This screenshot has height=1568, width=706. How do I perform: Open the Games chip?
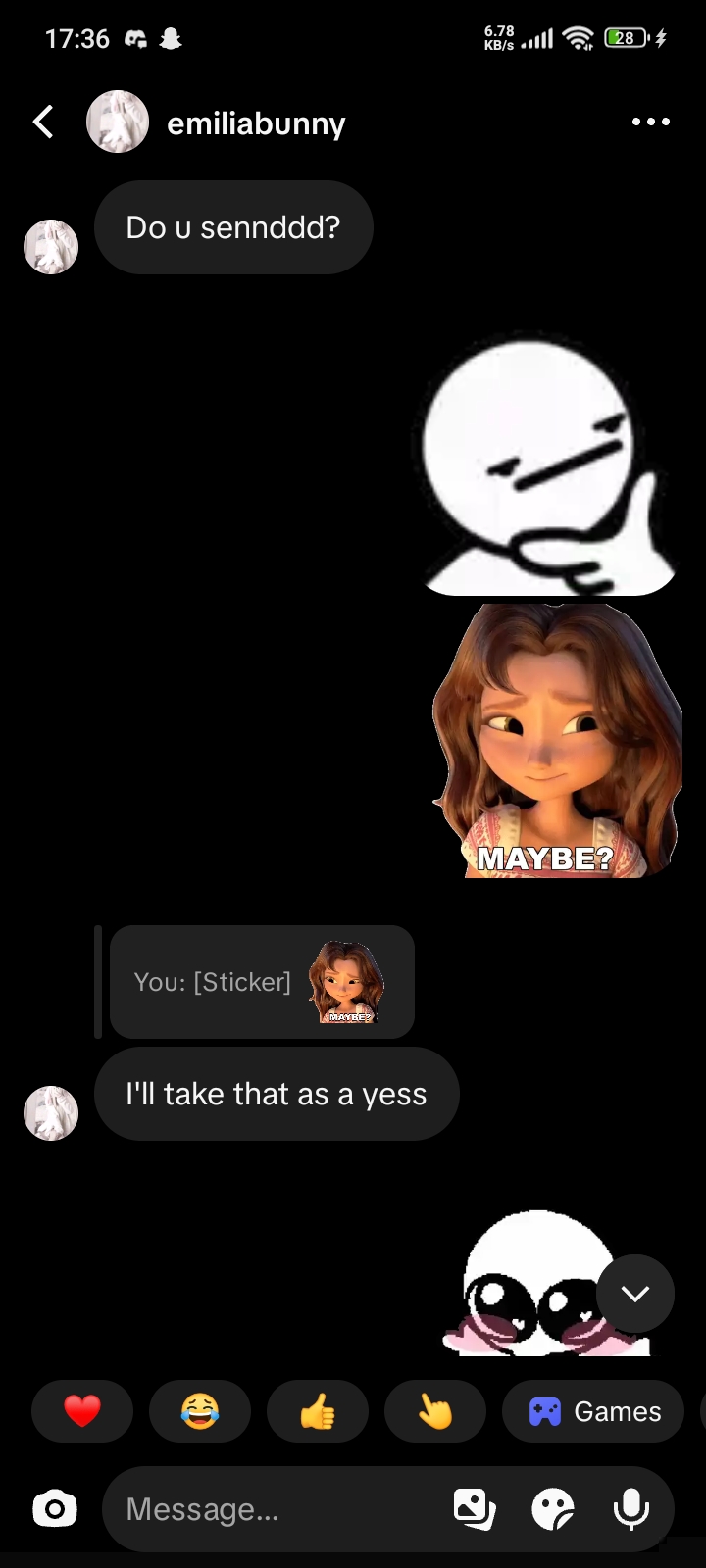(593, 1411)
